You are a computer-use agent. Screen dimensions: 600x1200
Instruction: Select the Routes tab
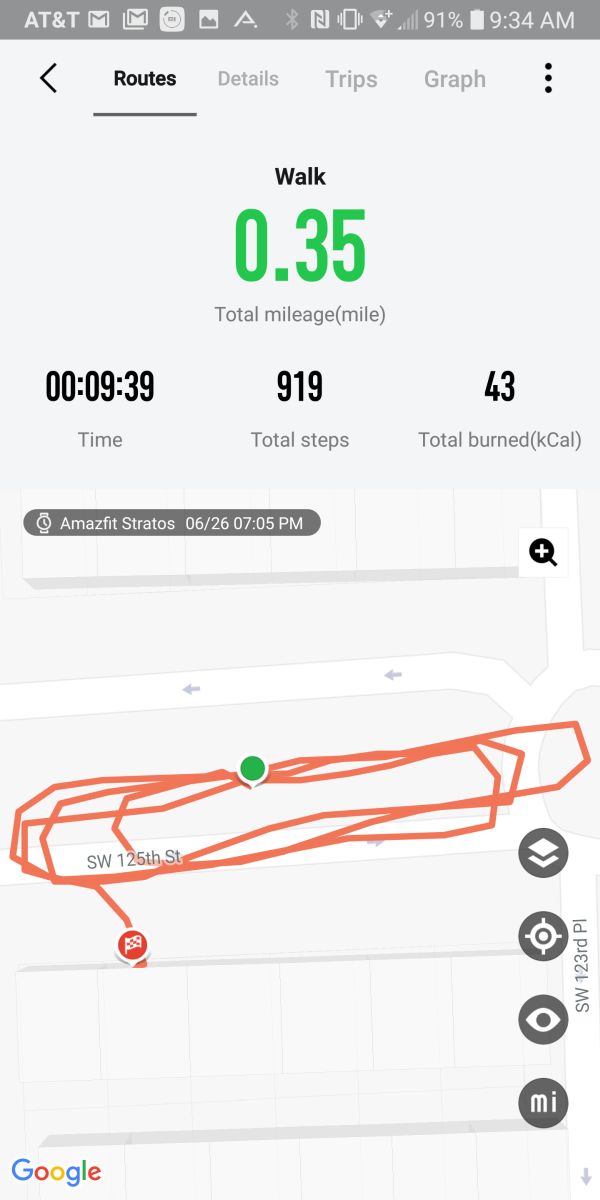pyautogui.click(x=145, y=79)
